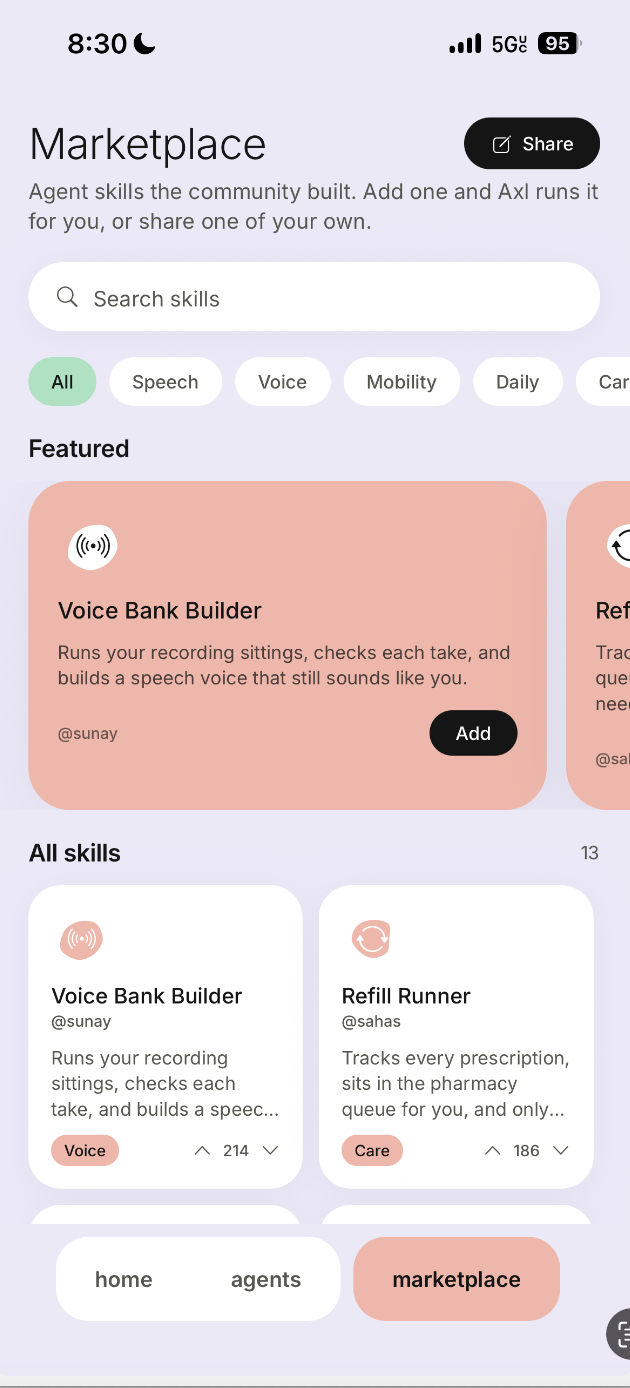Filter skills by Voice chip
The width and height of the screenshot is (630, 1388).
click(282, 382)
